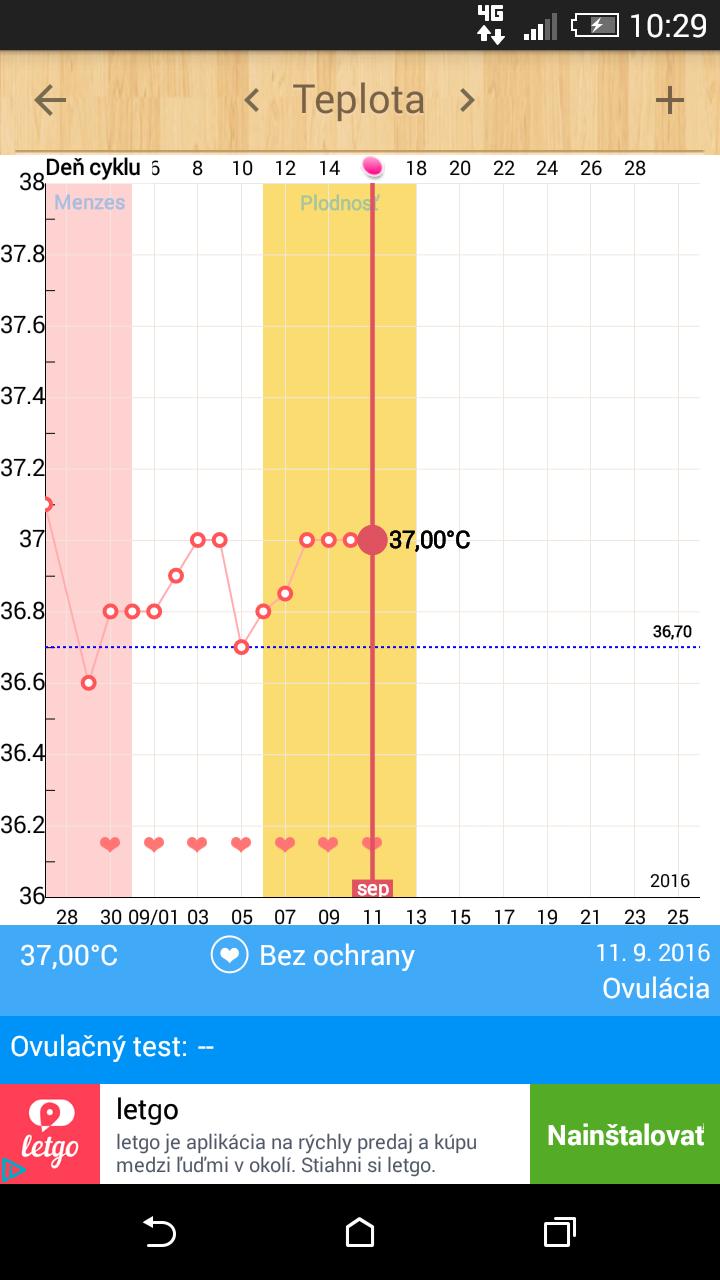Switch to the previous chart type

coord(252,100)
